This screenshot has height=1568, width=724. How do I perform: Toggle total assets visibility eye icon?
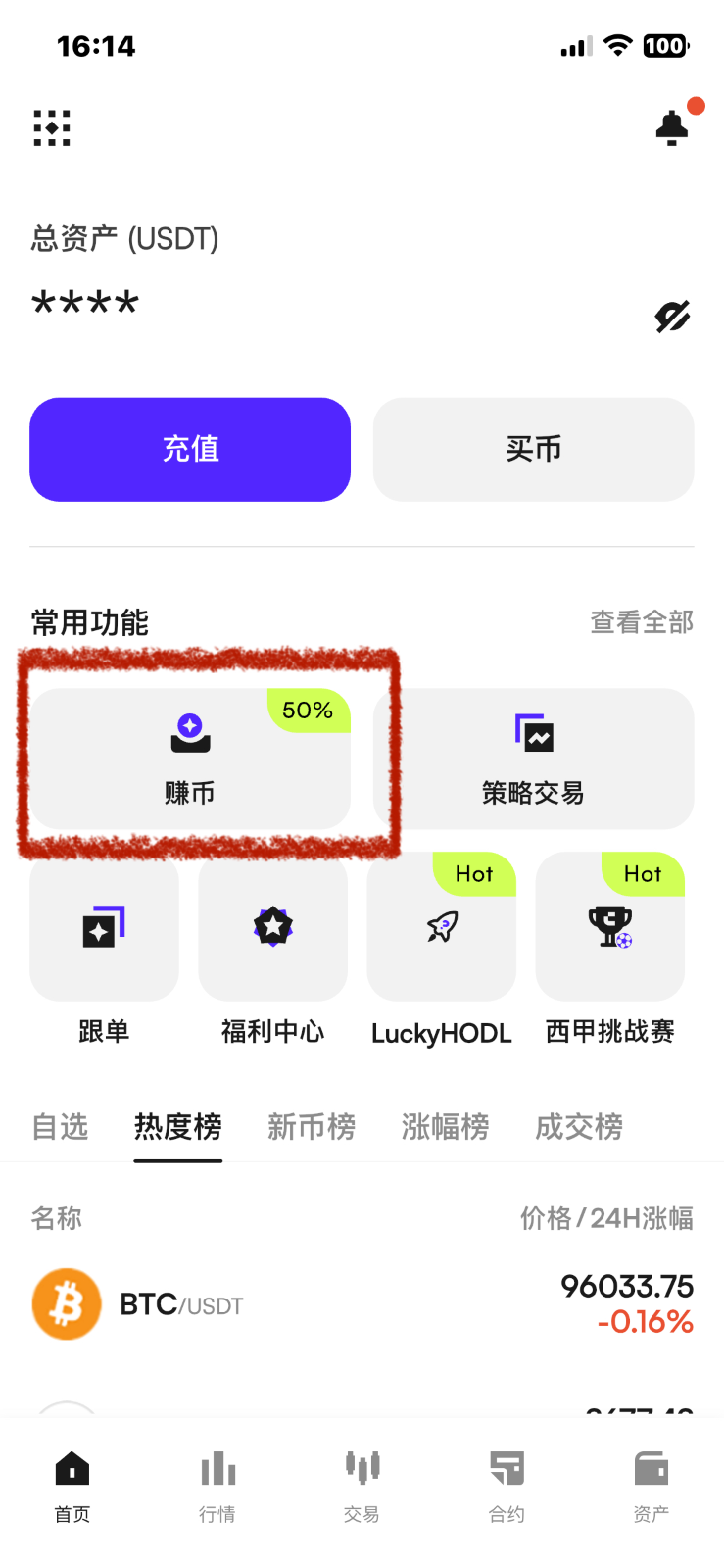coord(672,316)
